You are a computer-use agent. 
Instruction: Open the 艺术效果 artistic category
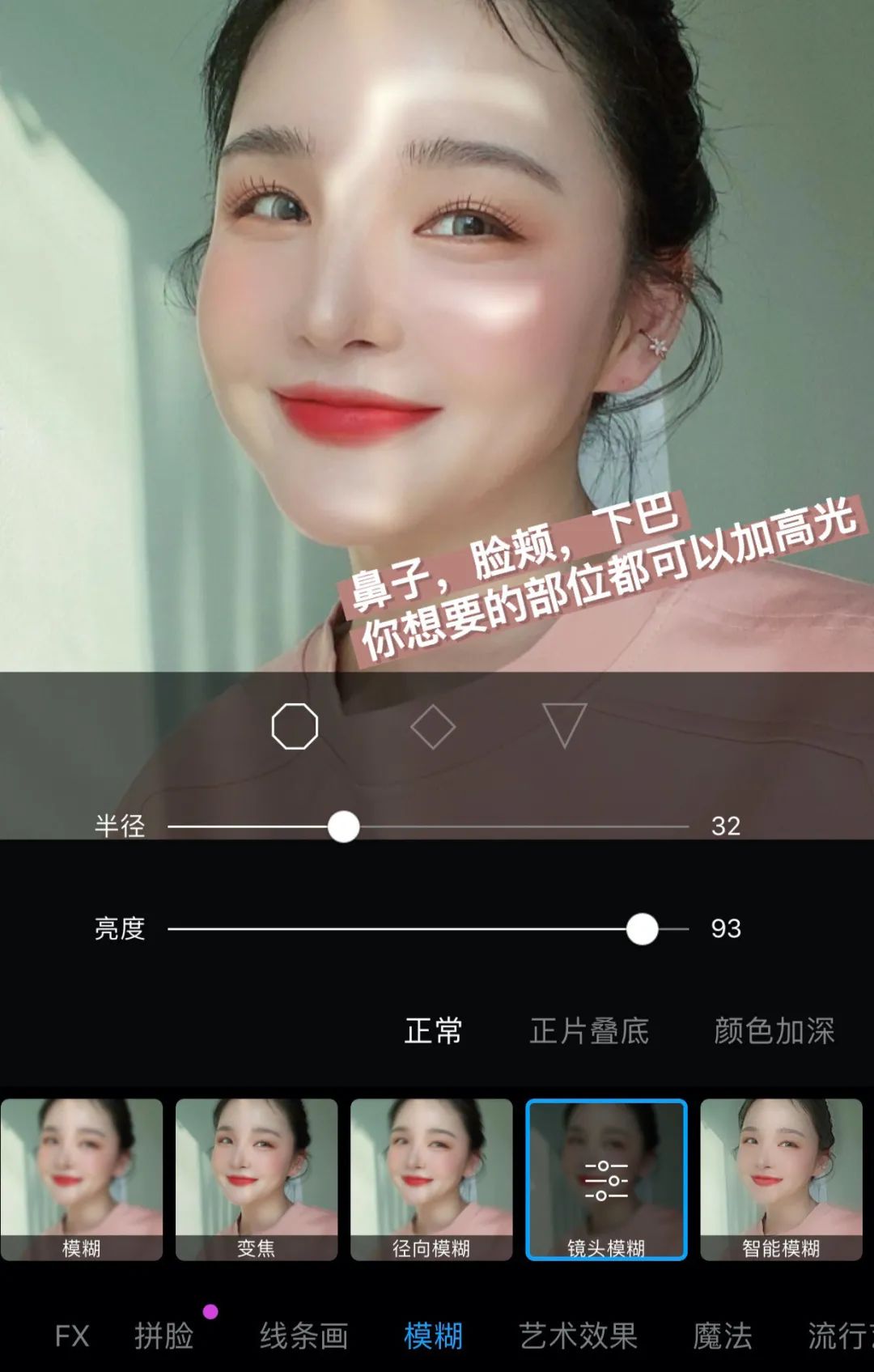tap(578, 1336)
